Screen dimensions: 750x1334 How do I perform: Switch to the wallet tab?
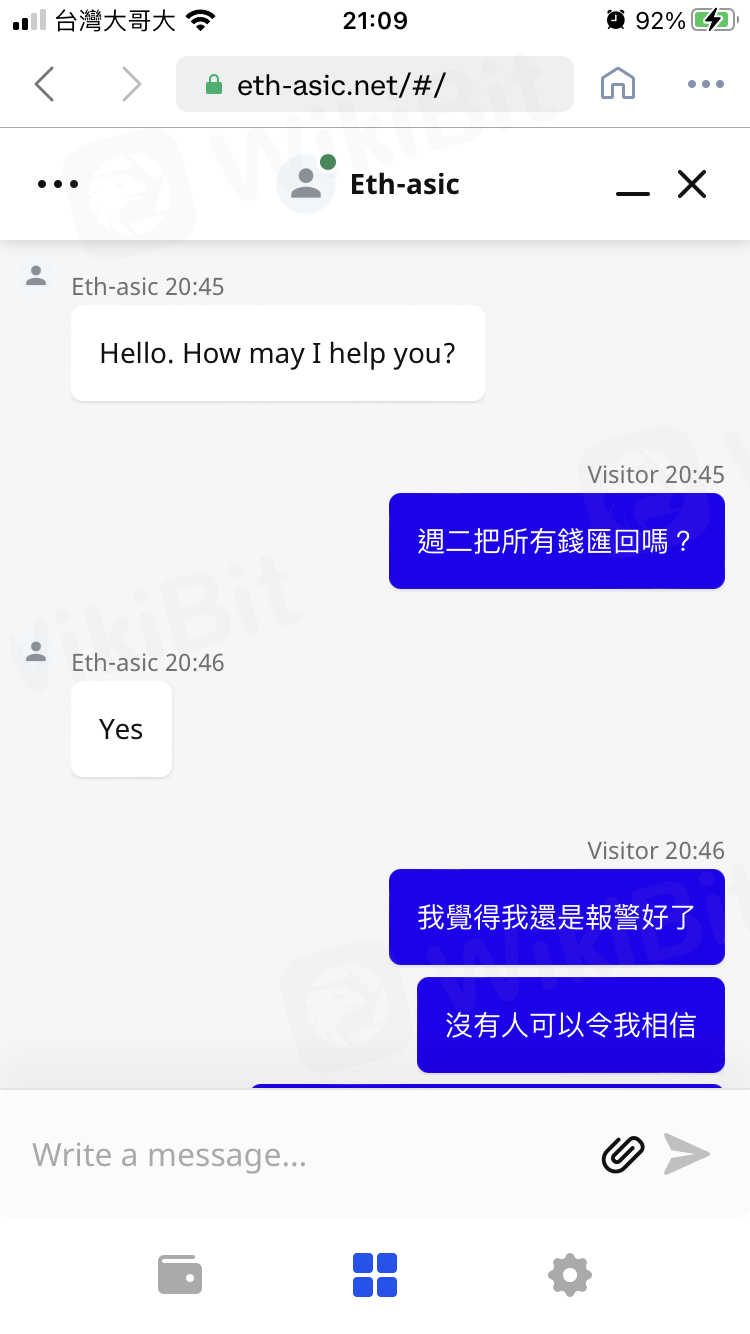(180, 1275)
